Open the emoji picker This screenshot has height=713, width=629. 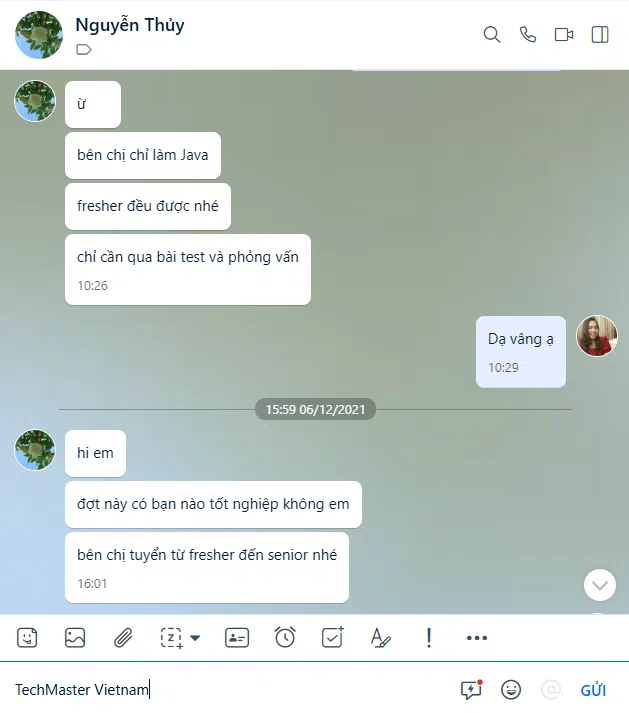[511, 690]
